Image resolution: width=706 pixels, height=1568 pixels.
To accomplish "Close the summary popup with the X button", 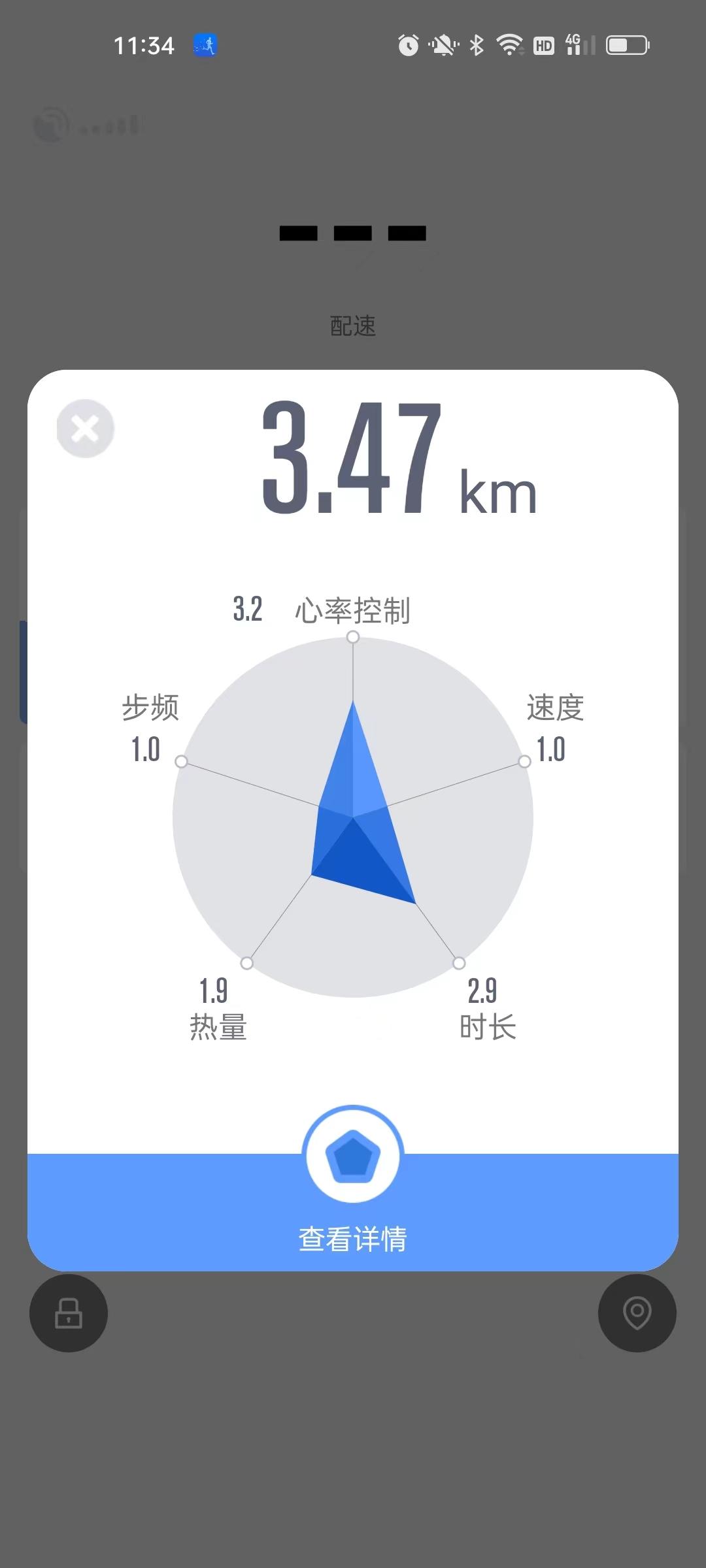I will 84,428.
